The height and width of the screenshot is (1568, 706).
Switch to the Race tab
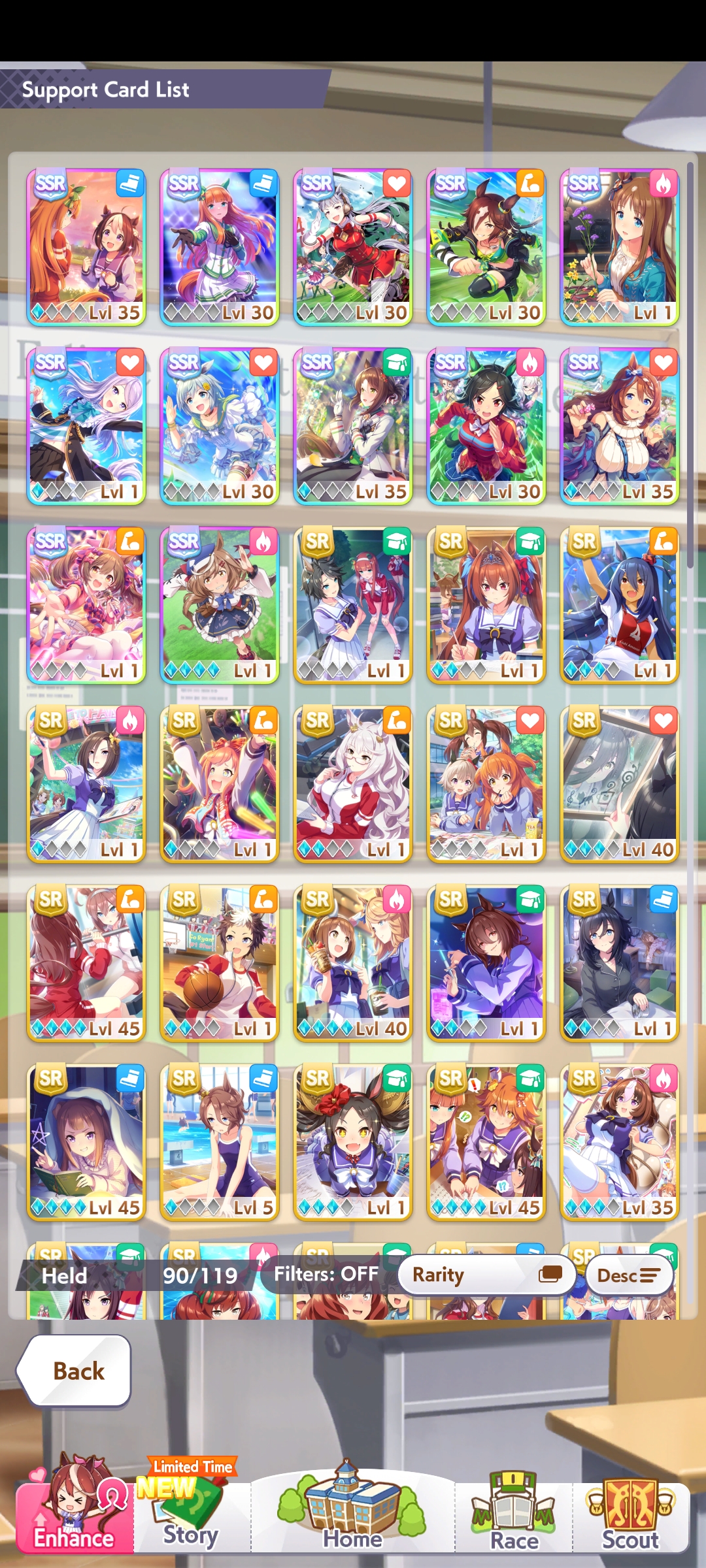point(514,1516)
